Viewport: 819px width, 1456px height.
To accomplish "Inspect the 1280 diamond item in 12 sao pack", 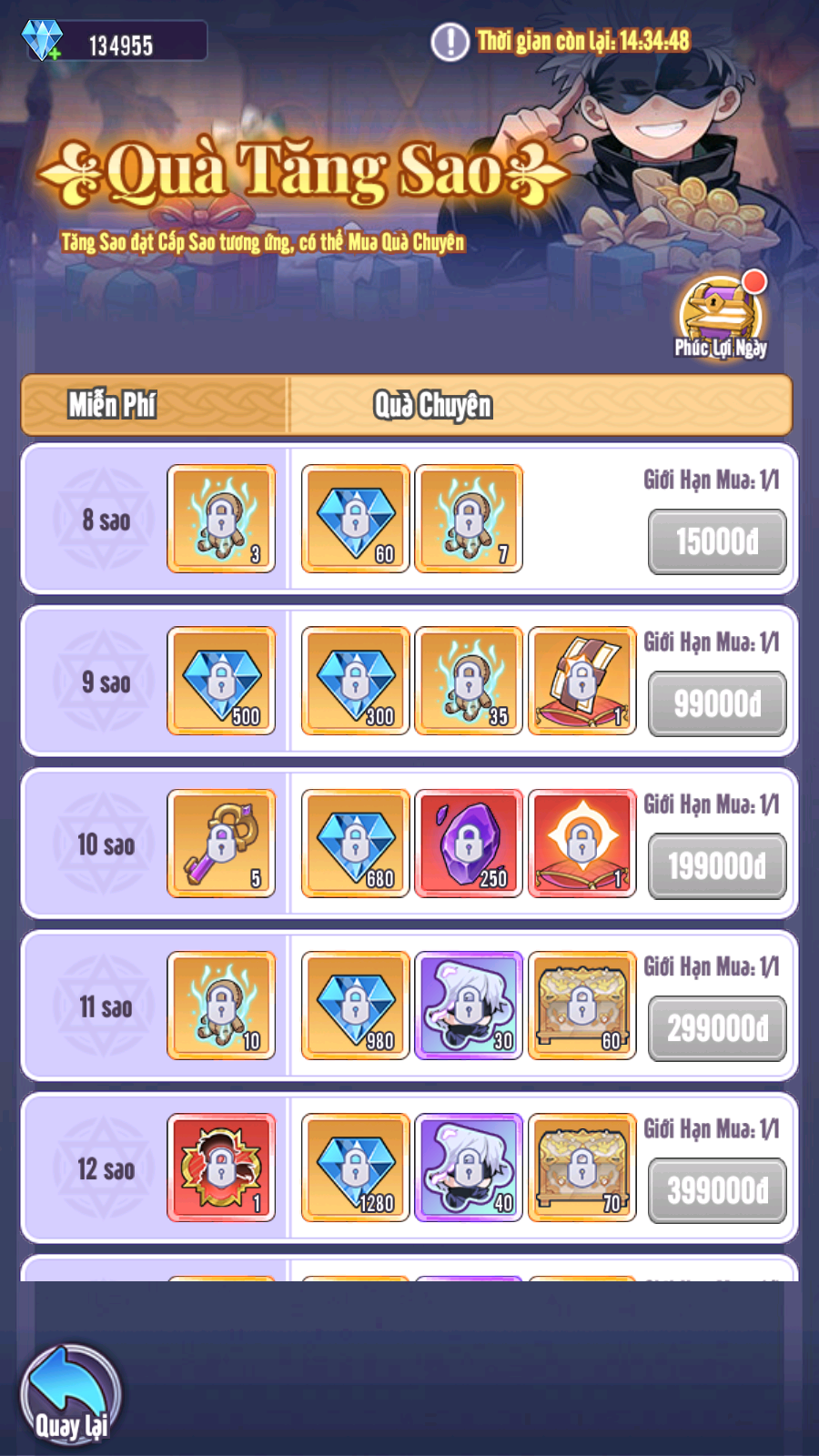I will (355, 1167).
